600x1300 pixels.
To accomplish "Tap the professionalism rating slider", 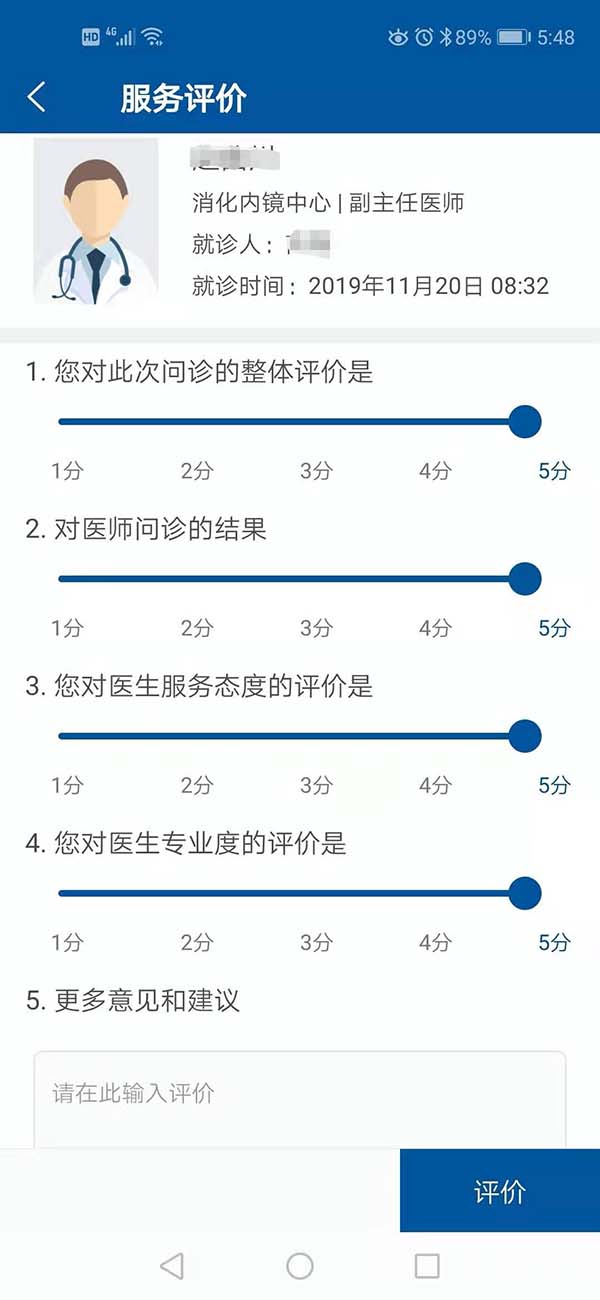I will [299, 893].
